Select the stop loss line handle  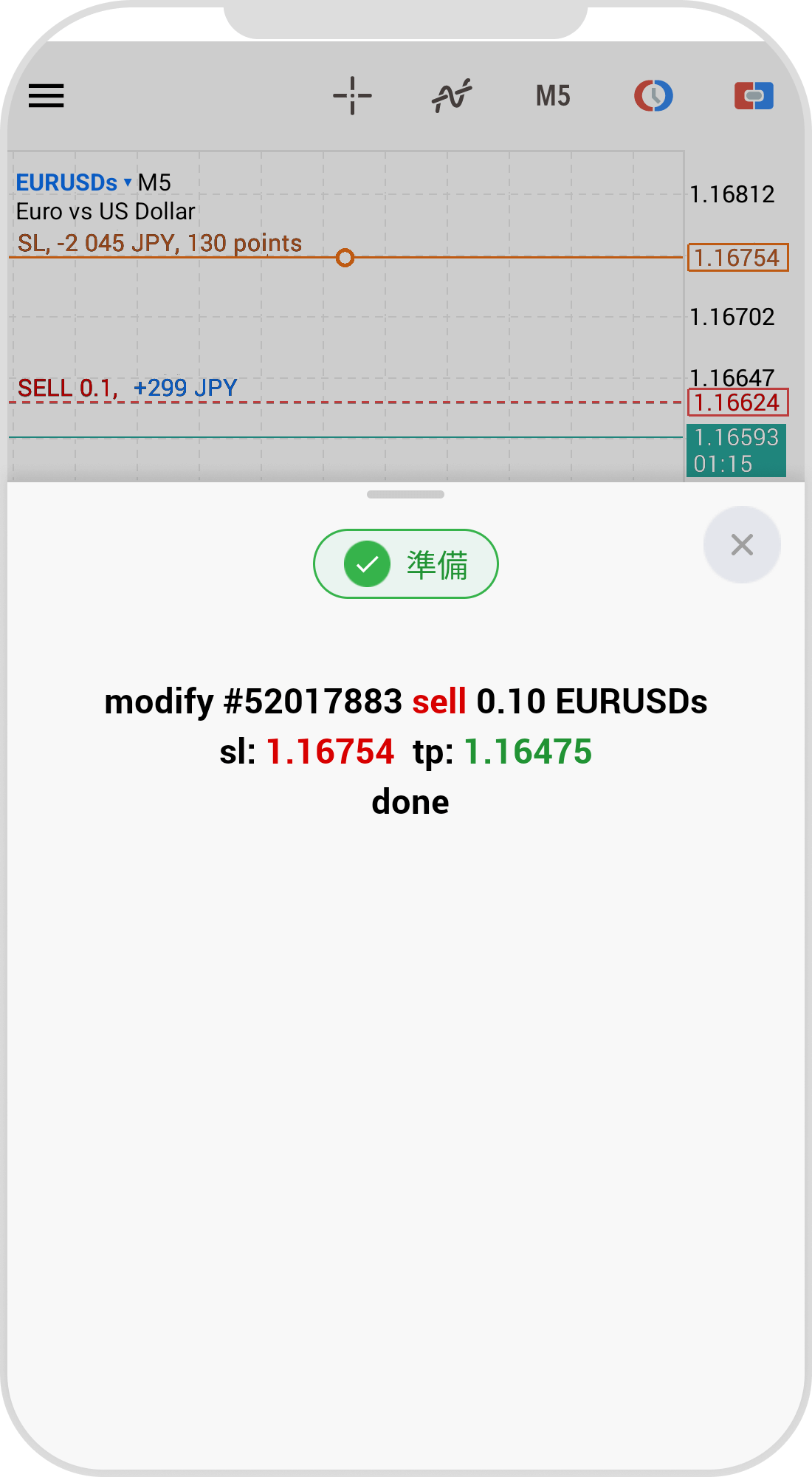[345, 258]
